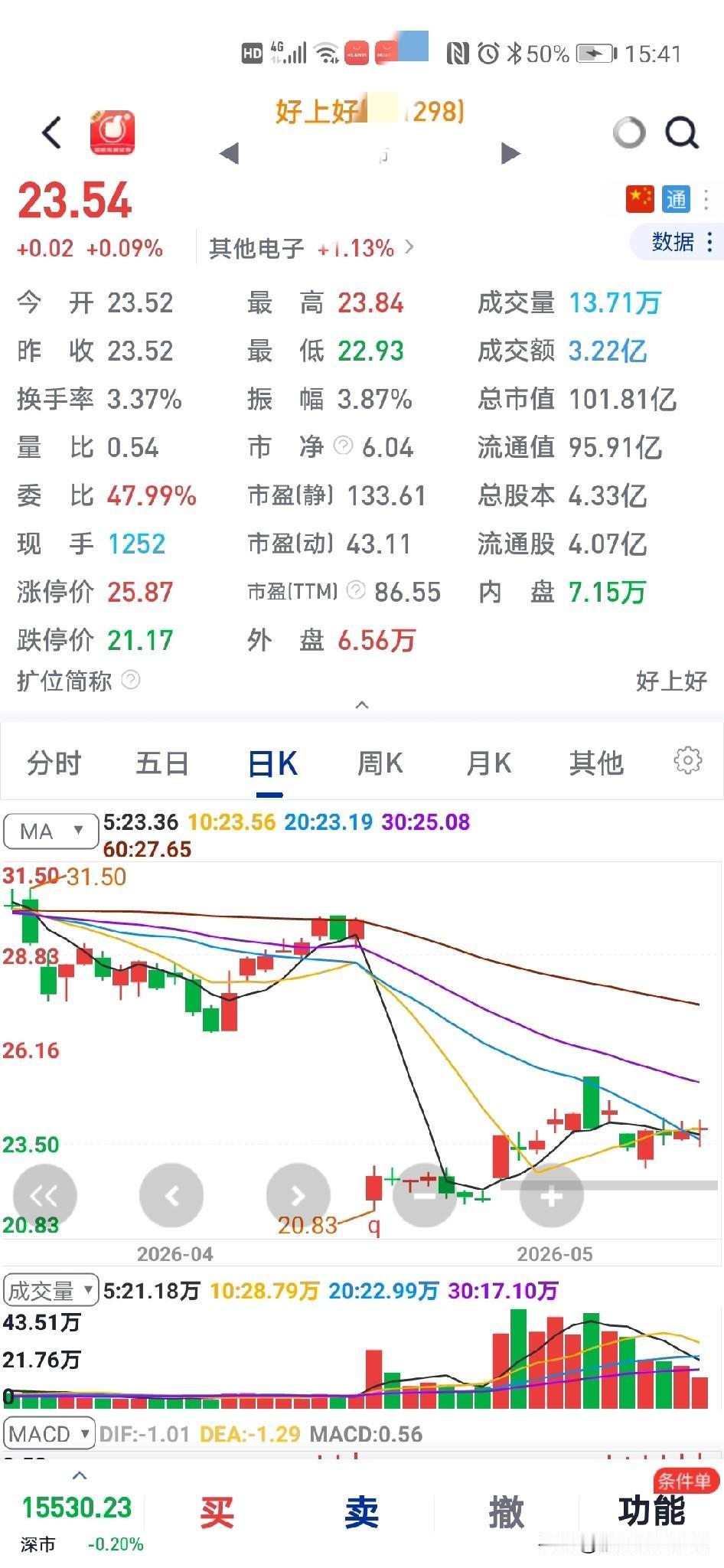
Task: Open chart settings gear
Action: [687, 760]
